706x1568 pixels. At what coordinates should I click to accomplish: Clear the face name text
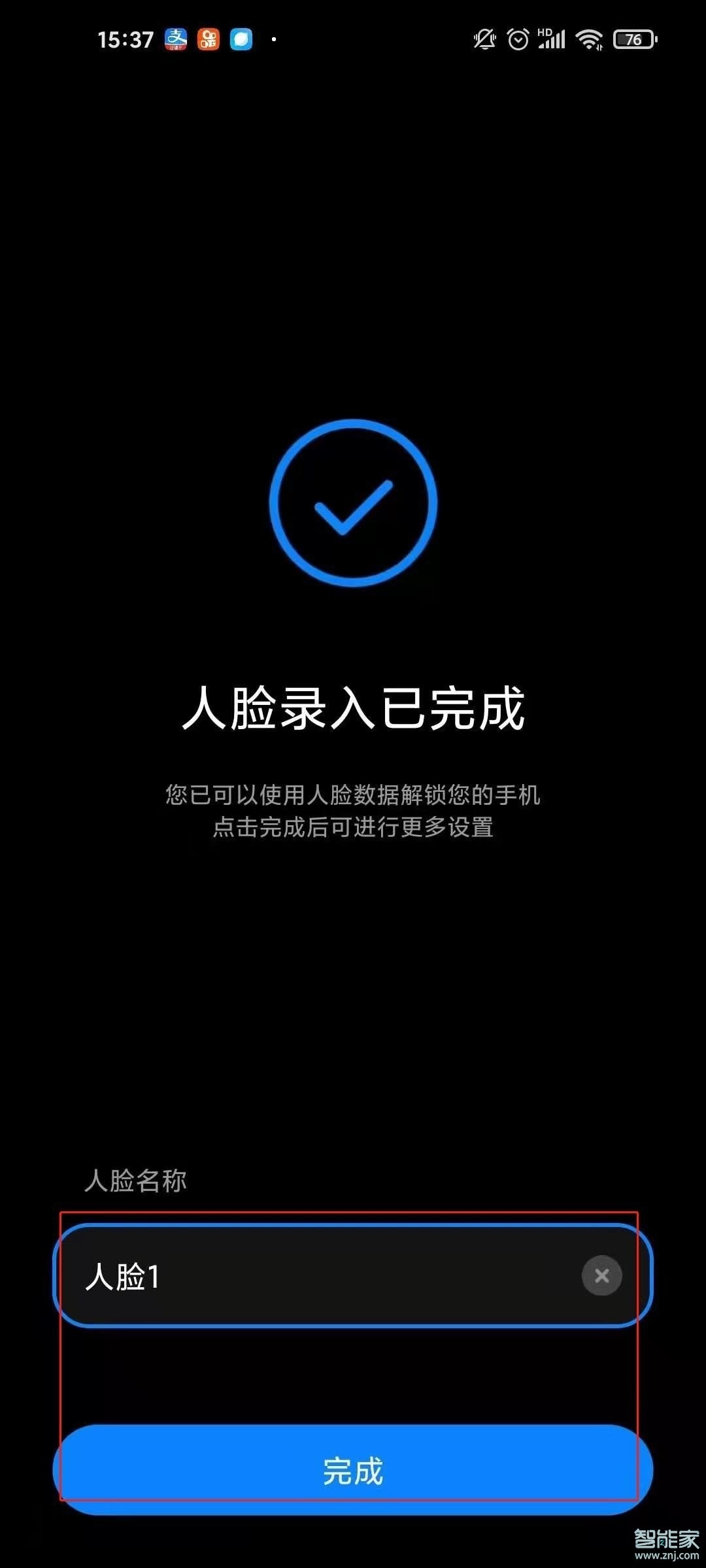[x=601, y=1275]
